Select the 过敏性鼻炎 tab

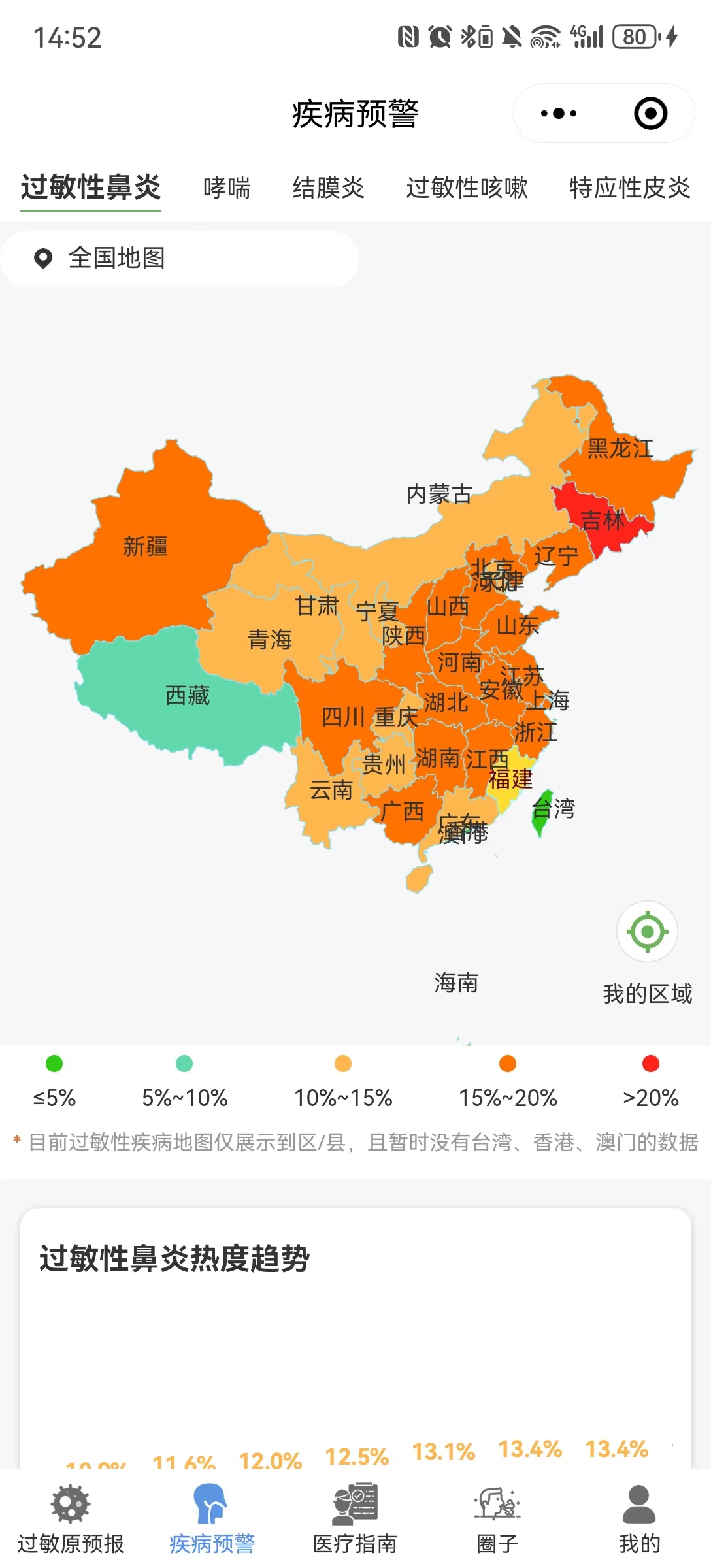pyautogui.click(x=91, y=188)
